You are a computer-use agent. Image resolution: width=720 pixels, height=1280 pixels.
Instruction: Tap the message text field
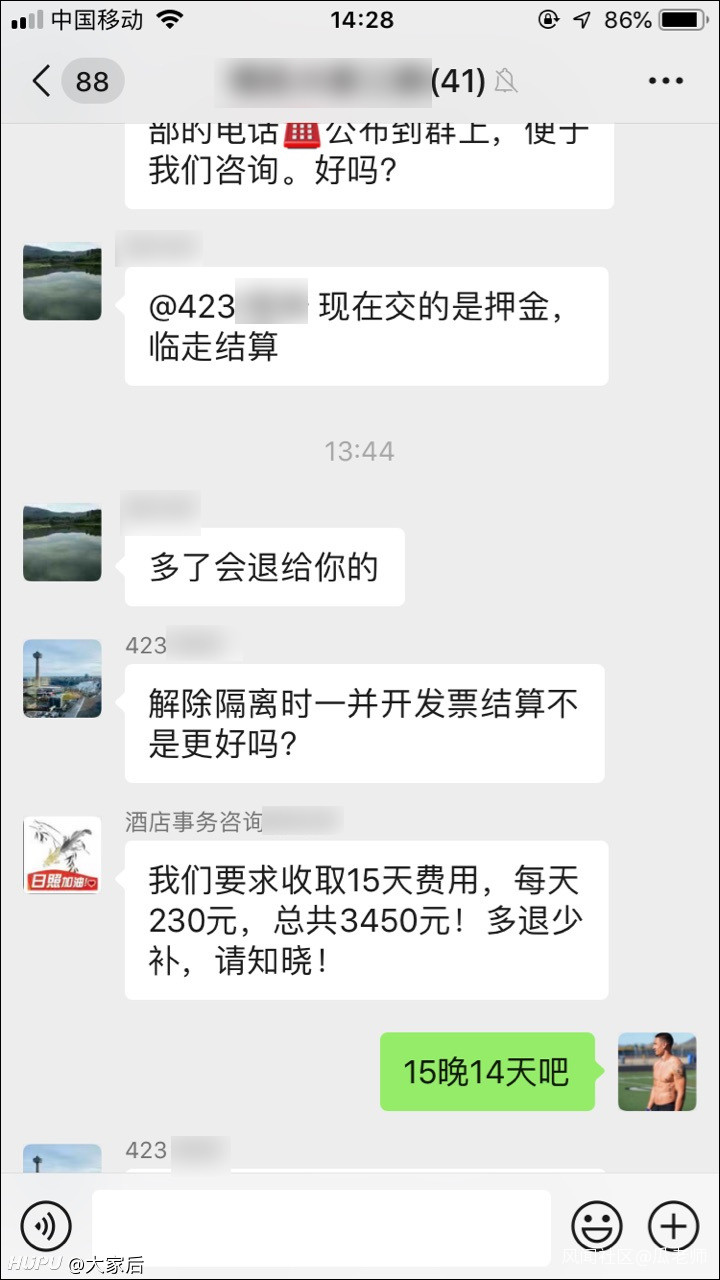click(321, 1225)
